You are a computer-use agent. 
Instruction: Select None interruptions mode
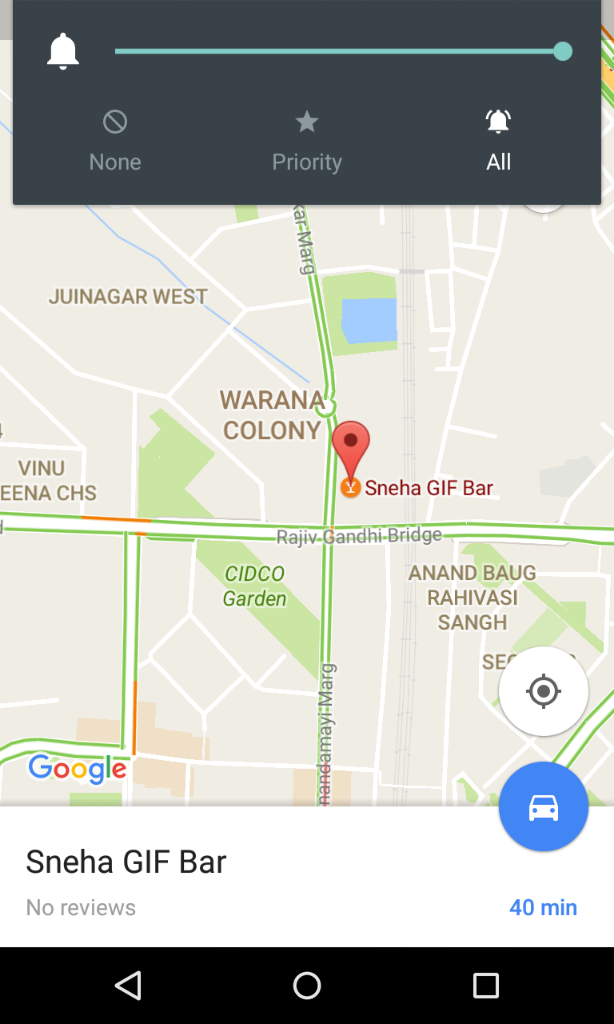(115, 141)
